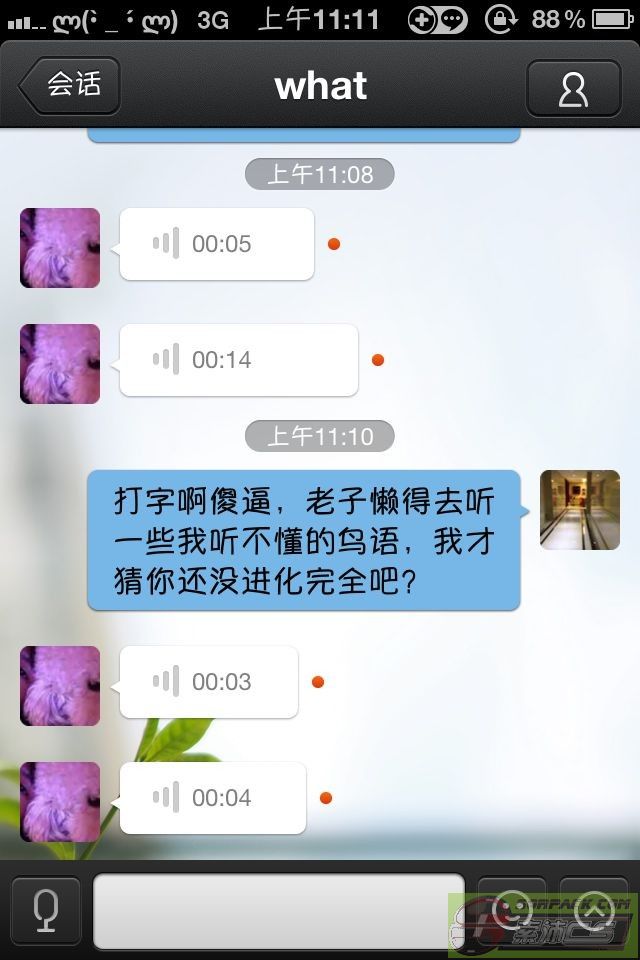
Task: Play the 00:03 voice message
Action: (209, 682)
